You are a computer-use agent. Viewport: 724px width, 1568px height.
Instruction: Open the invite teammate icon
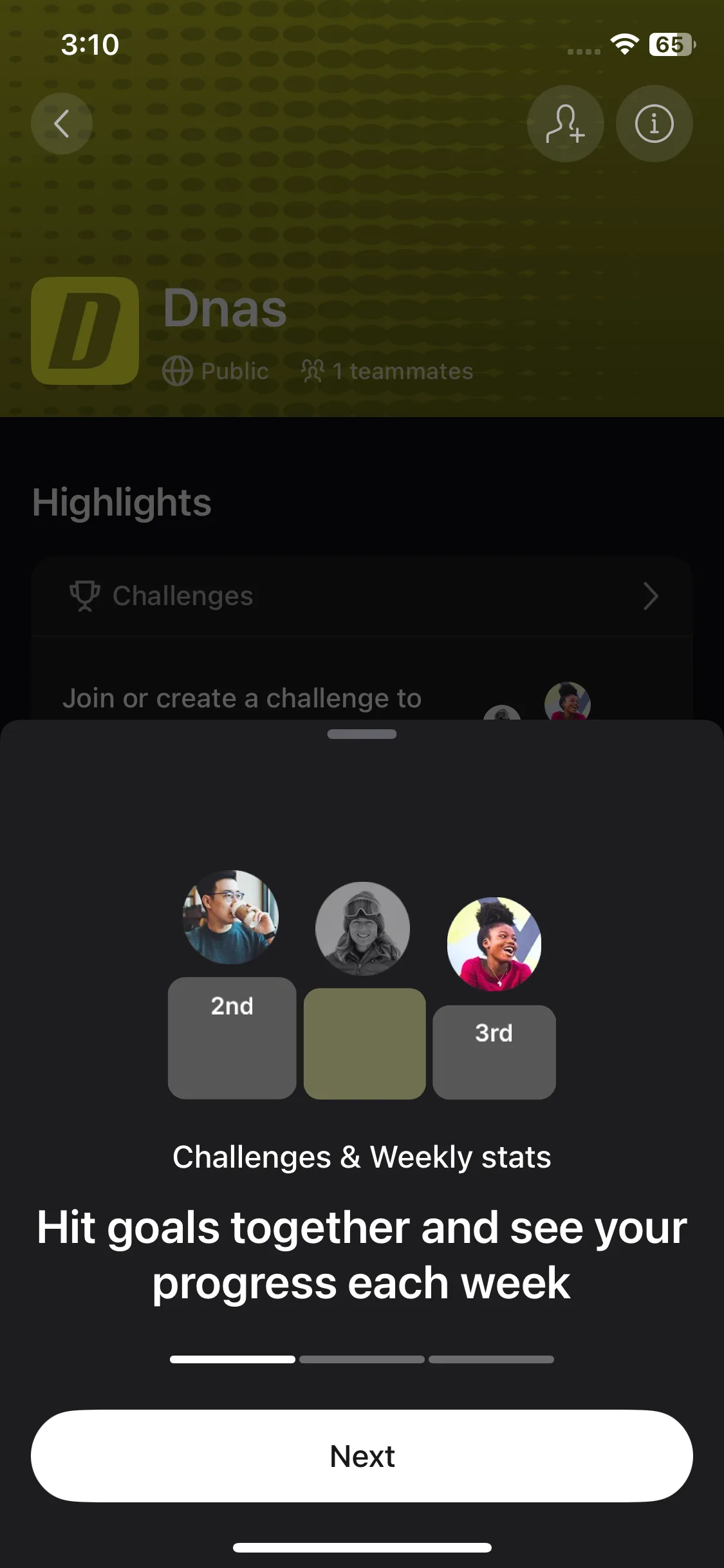point(565,124)
